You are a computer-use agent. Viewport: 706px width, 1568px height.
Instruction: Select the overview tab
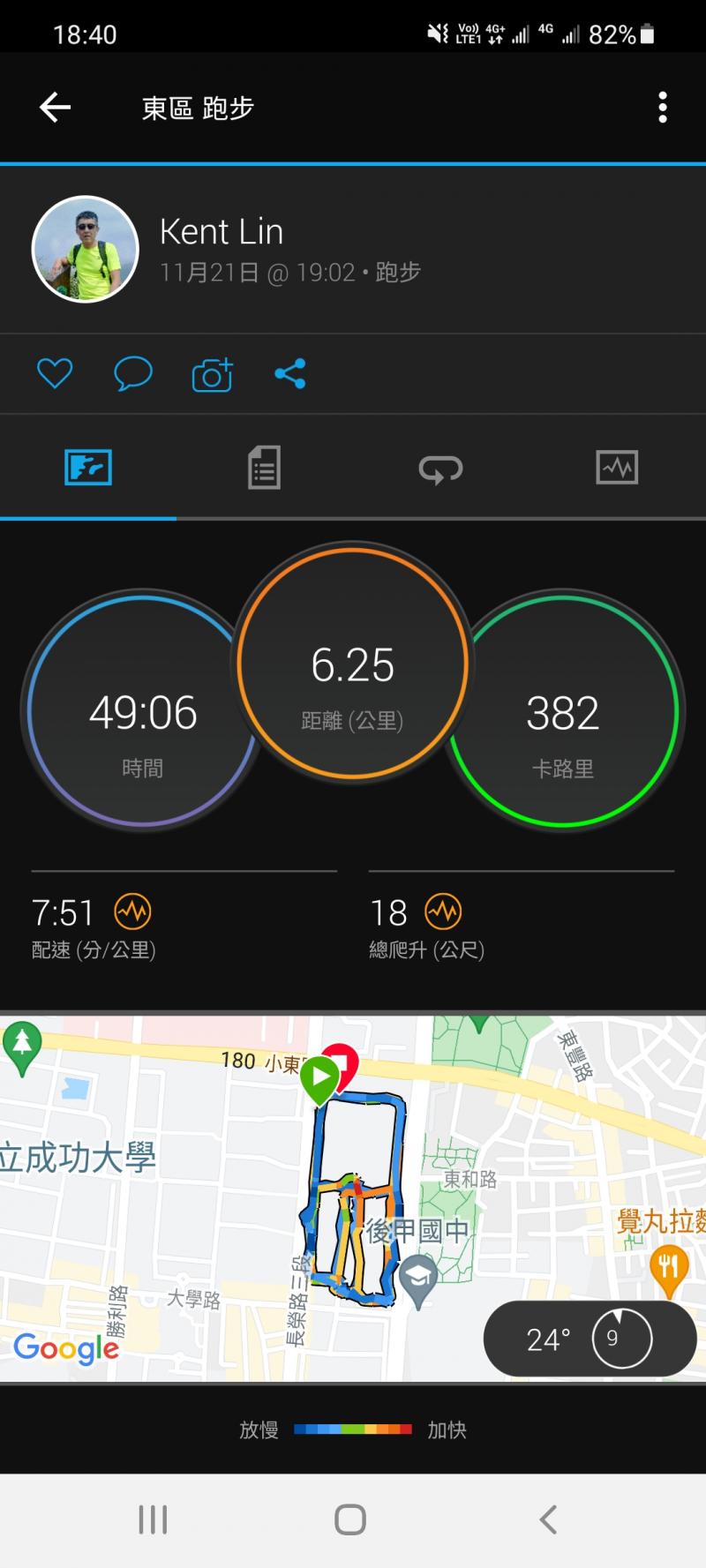(88, 467)
